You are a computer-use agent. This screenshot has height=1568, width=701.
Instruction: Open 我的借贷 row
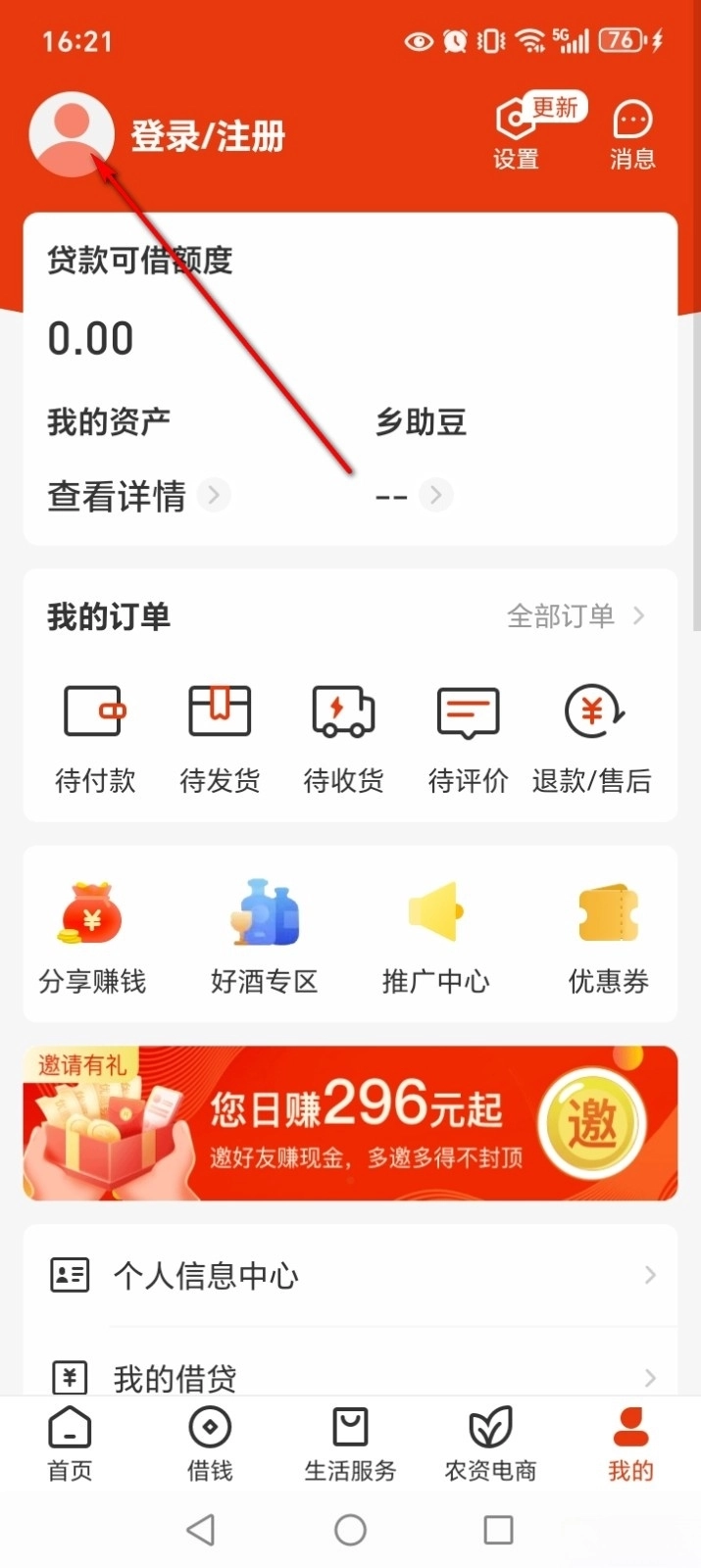[x=350, y=1377]
